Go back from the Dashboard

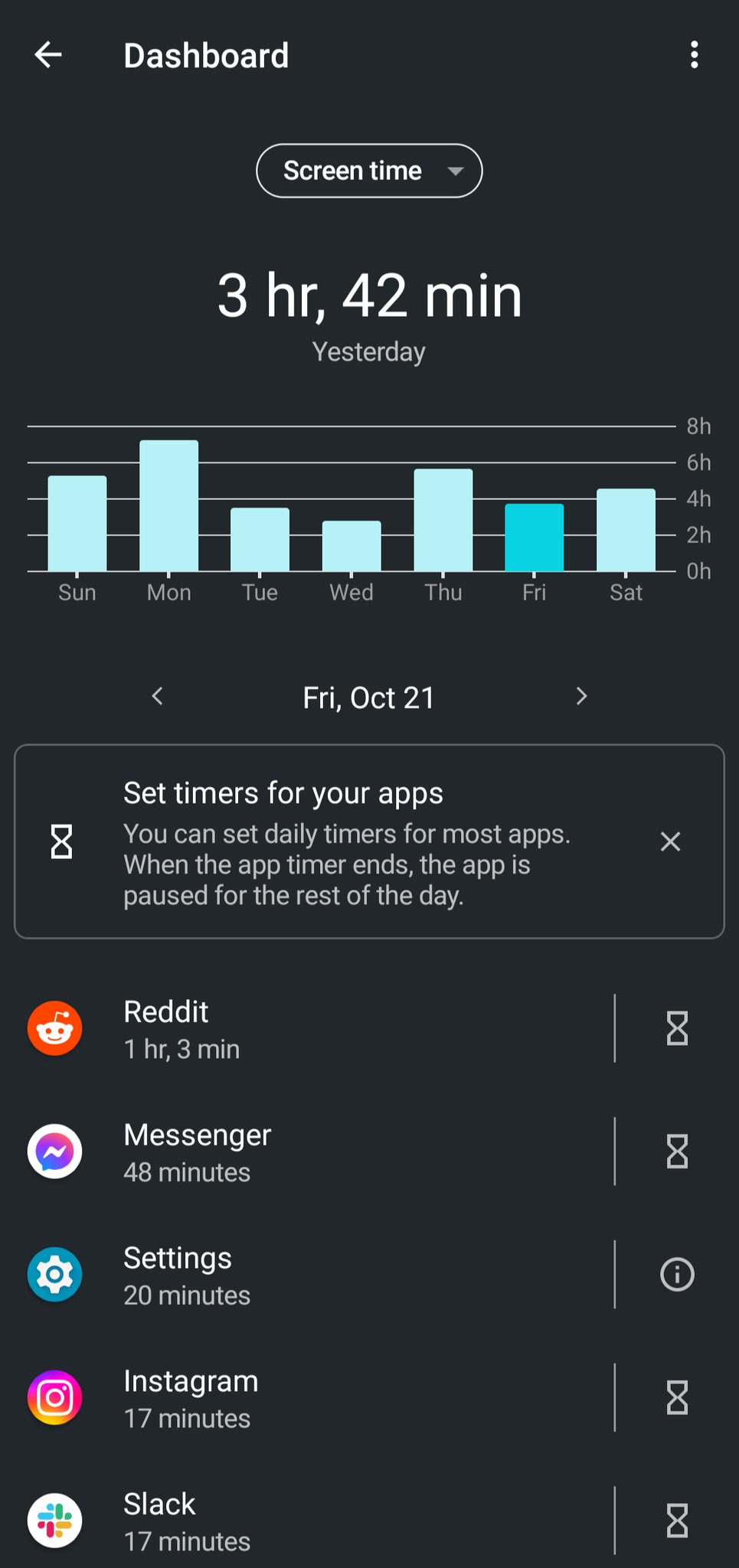pyautogui.click(x=48, y=55)
